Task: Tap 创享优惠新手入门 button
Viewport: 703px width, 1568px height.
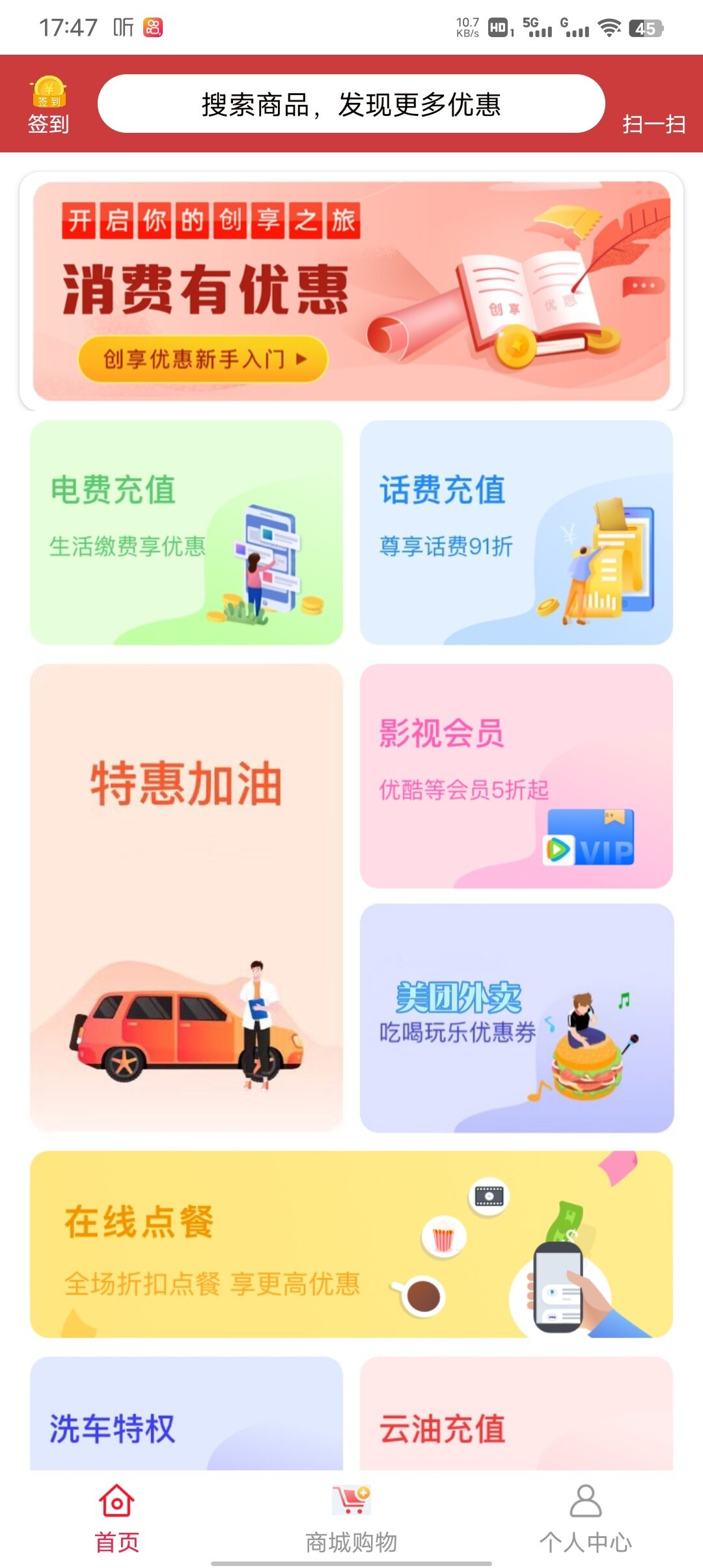Action: [x=202, y=359]
